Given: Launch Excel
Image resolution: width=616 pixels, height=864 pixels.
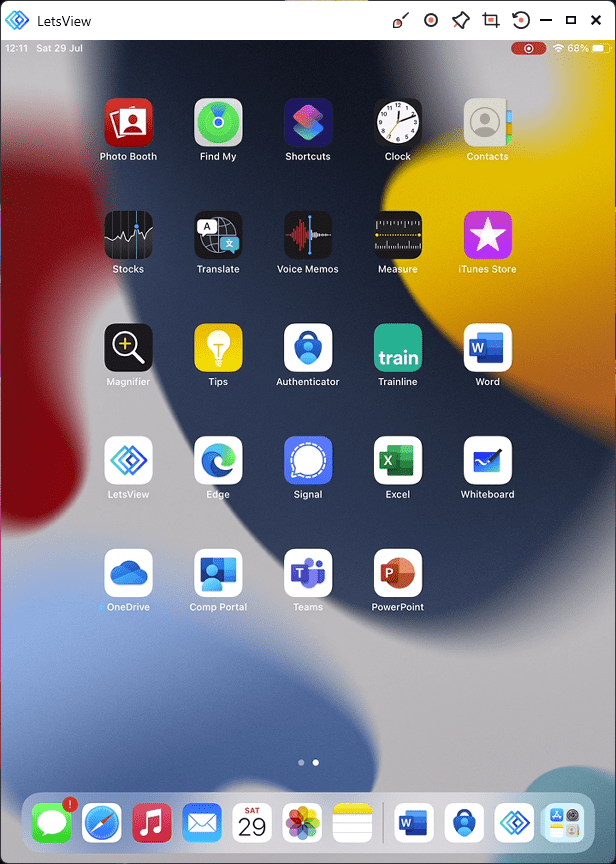Looking at the screenshot, I should point(398,461).
